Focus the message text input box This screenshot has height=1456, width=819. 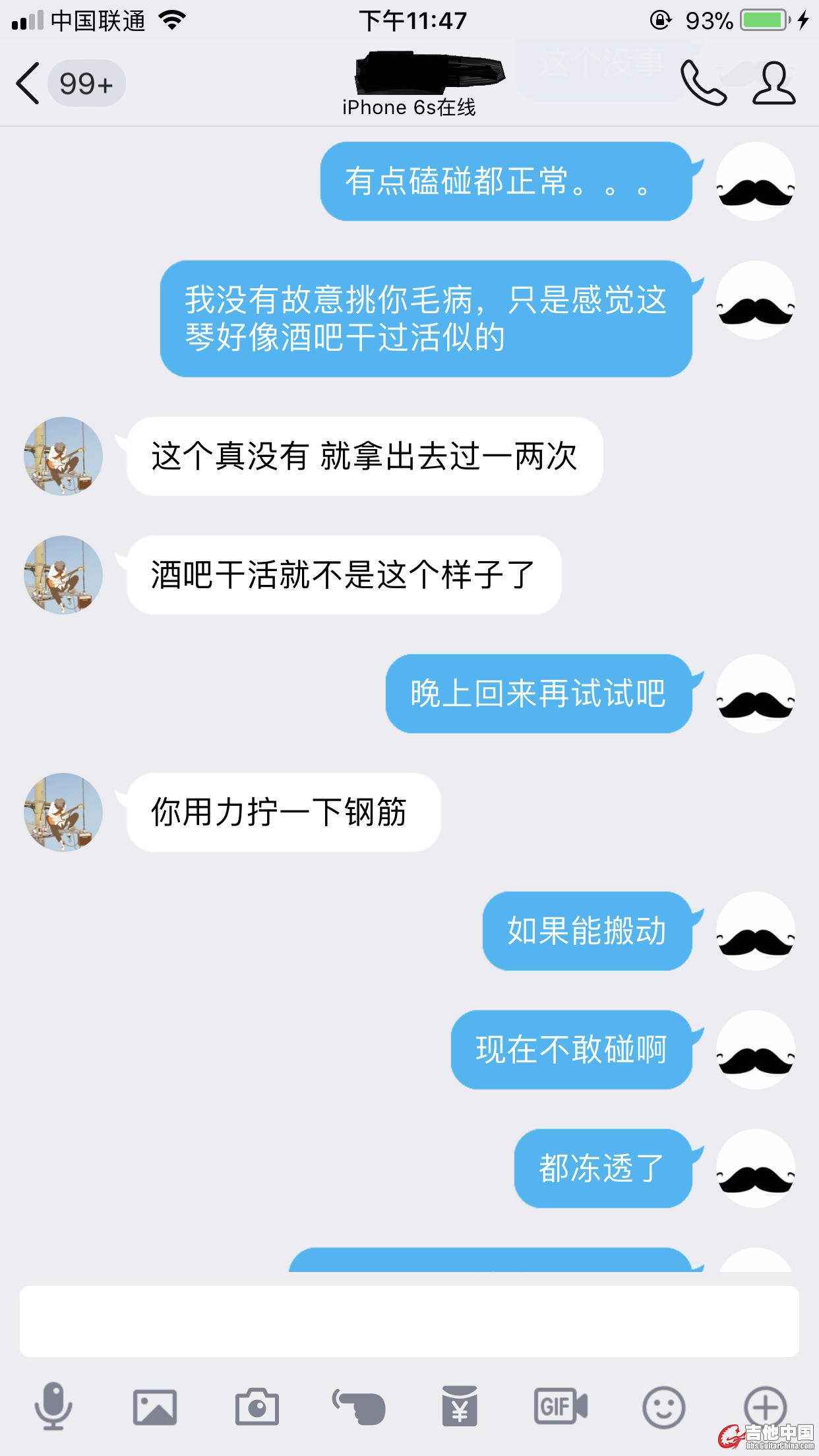[409, 1321]
